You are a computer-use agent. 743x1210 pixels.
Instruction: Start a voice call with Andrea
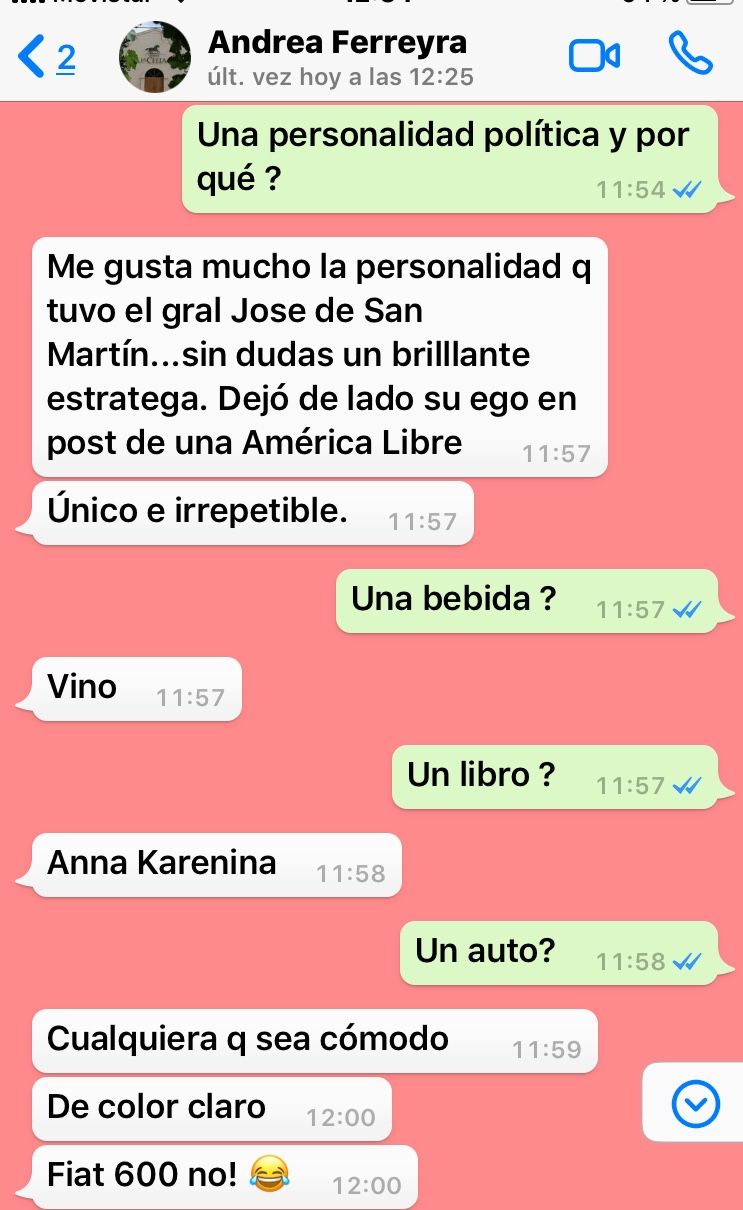(689, 54)
